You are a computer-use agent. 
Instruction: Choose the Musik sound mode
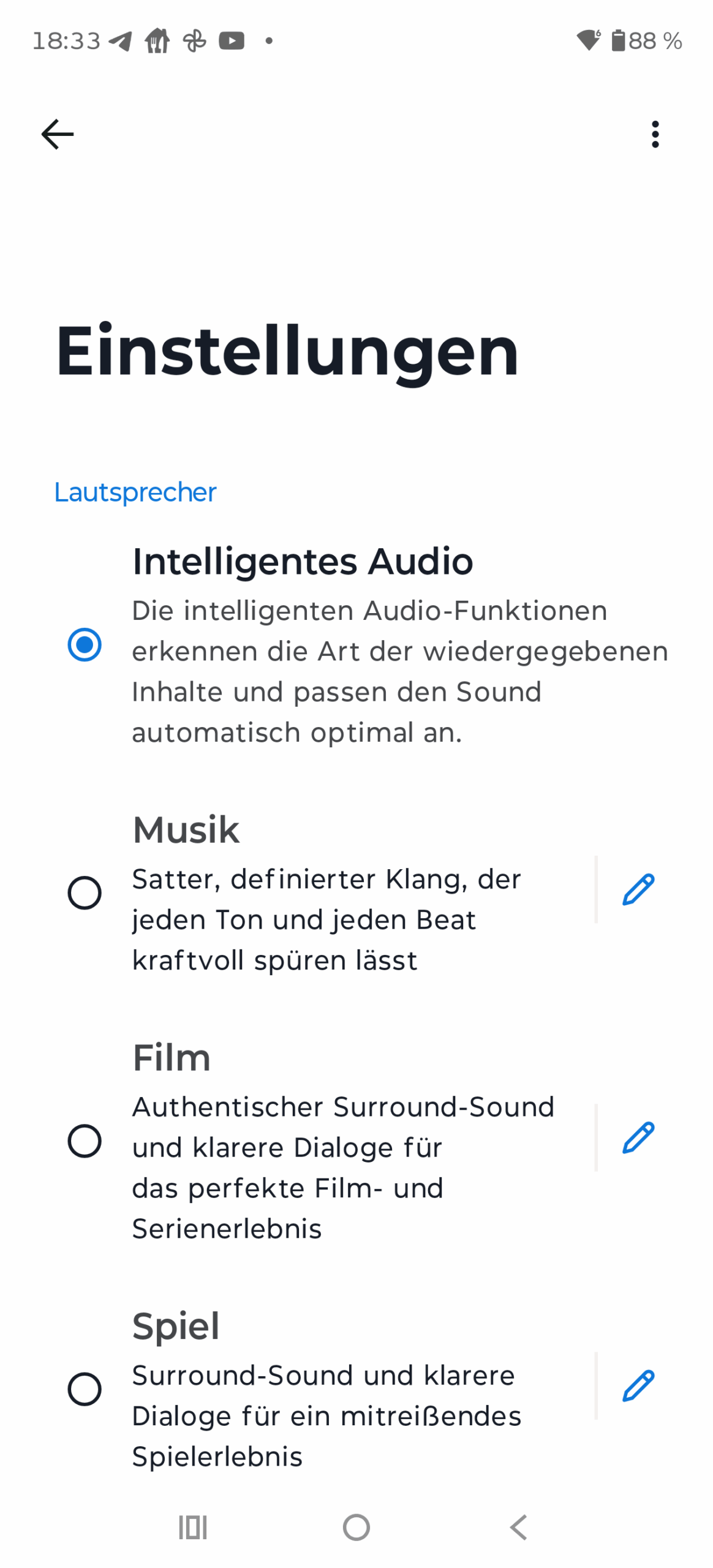85,892
